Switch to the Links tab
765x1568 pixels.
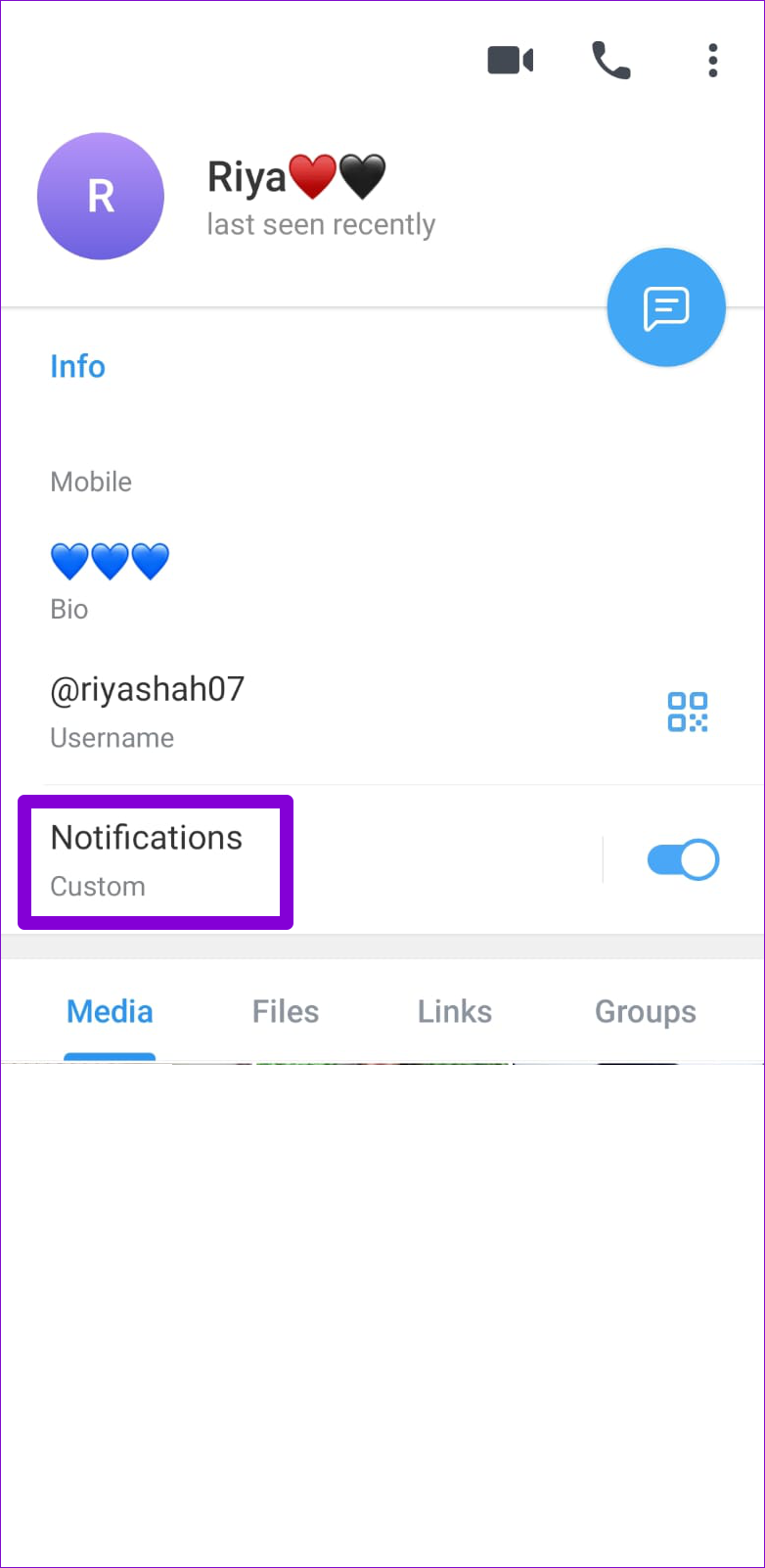(x=455, y=1012)
